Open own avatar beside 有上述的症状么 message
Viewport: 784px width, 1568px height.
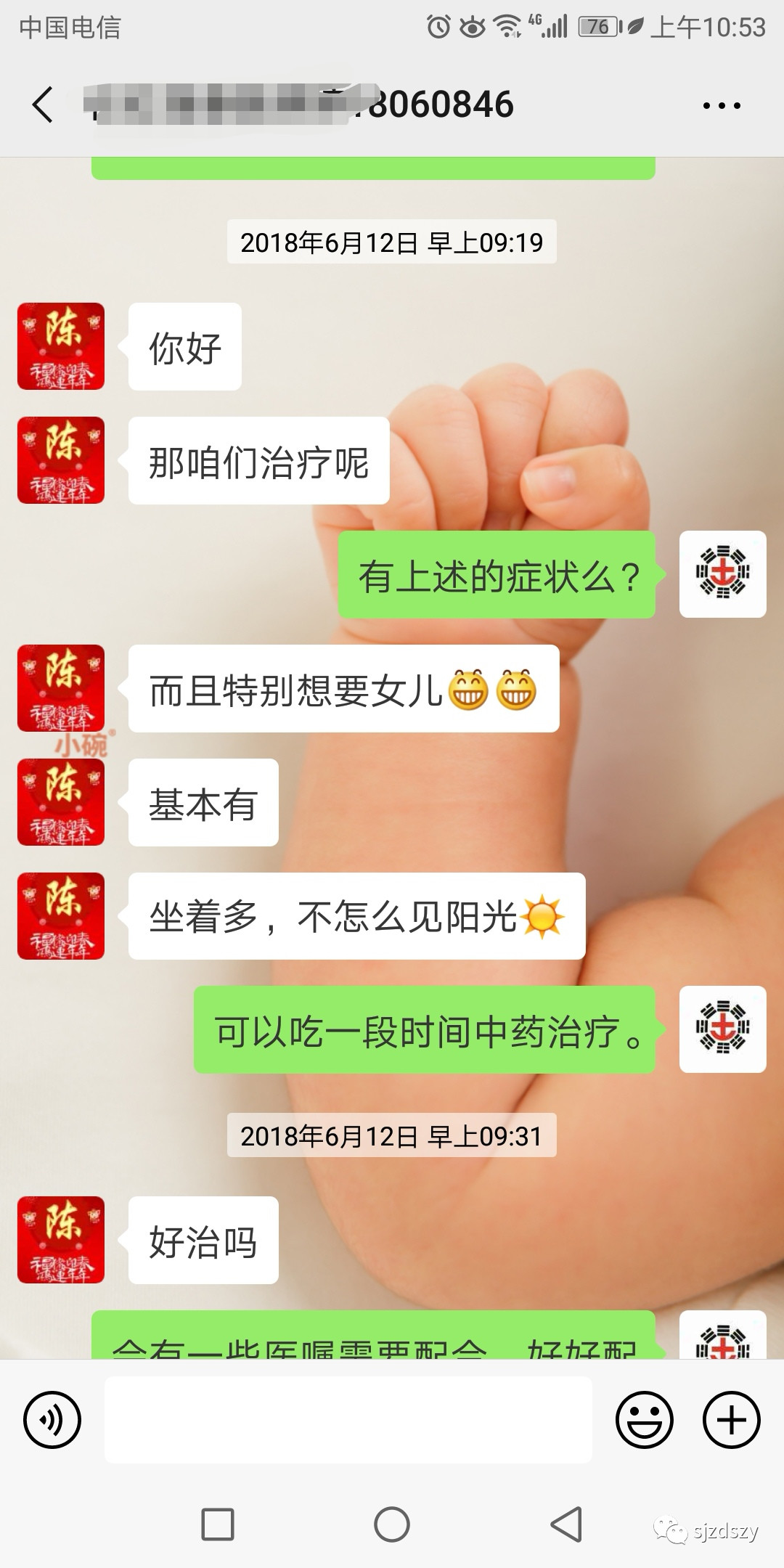(723, 574)
